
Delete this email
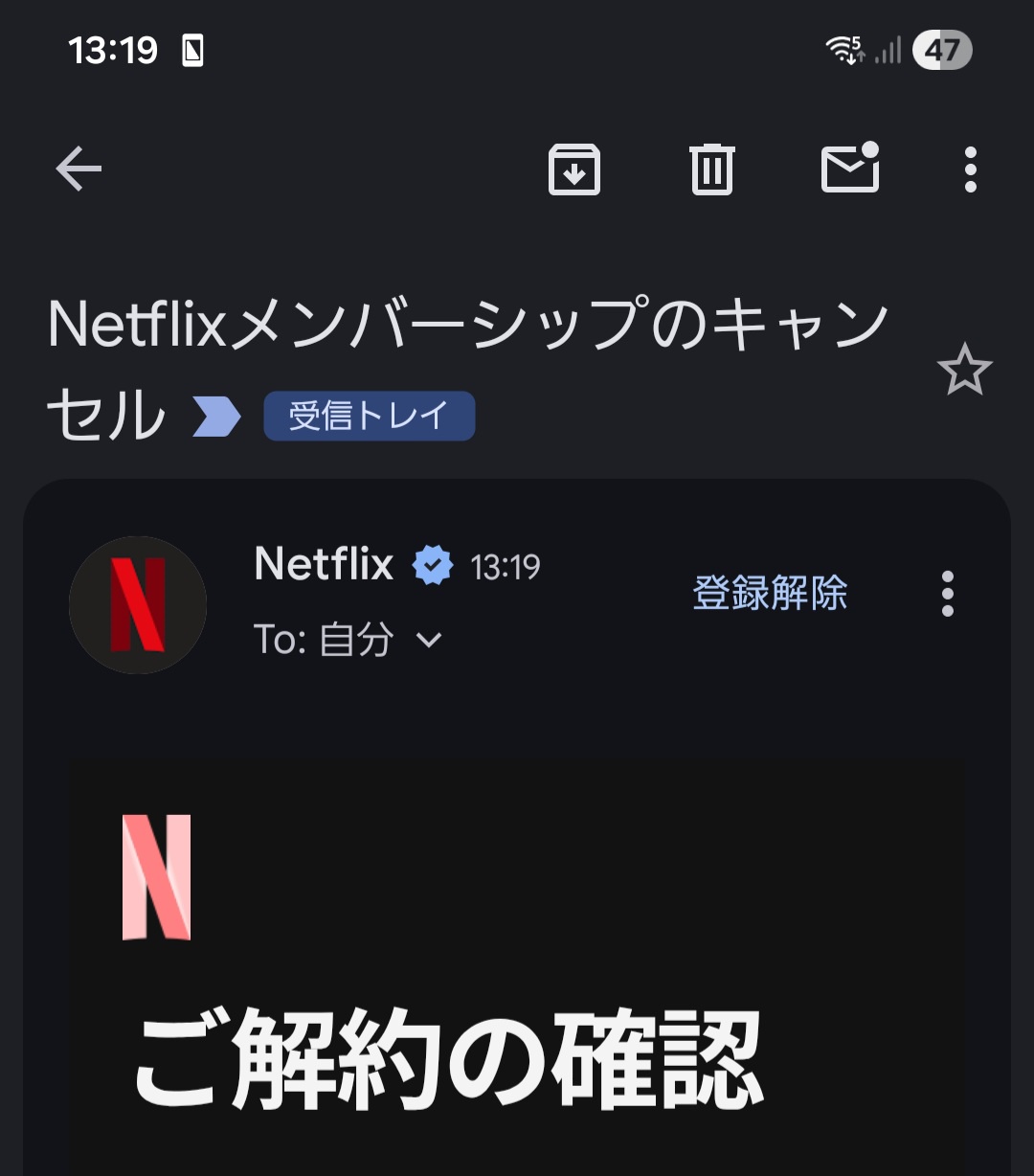(x=711, y=170)
